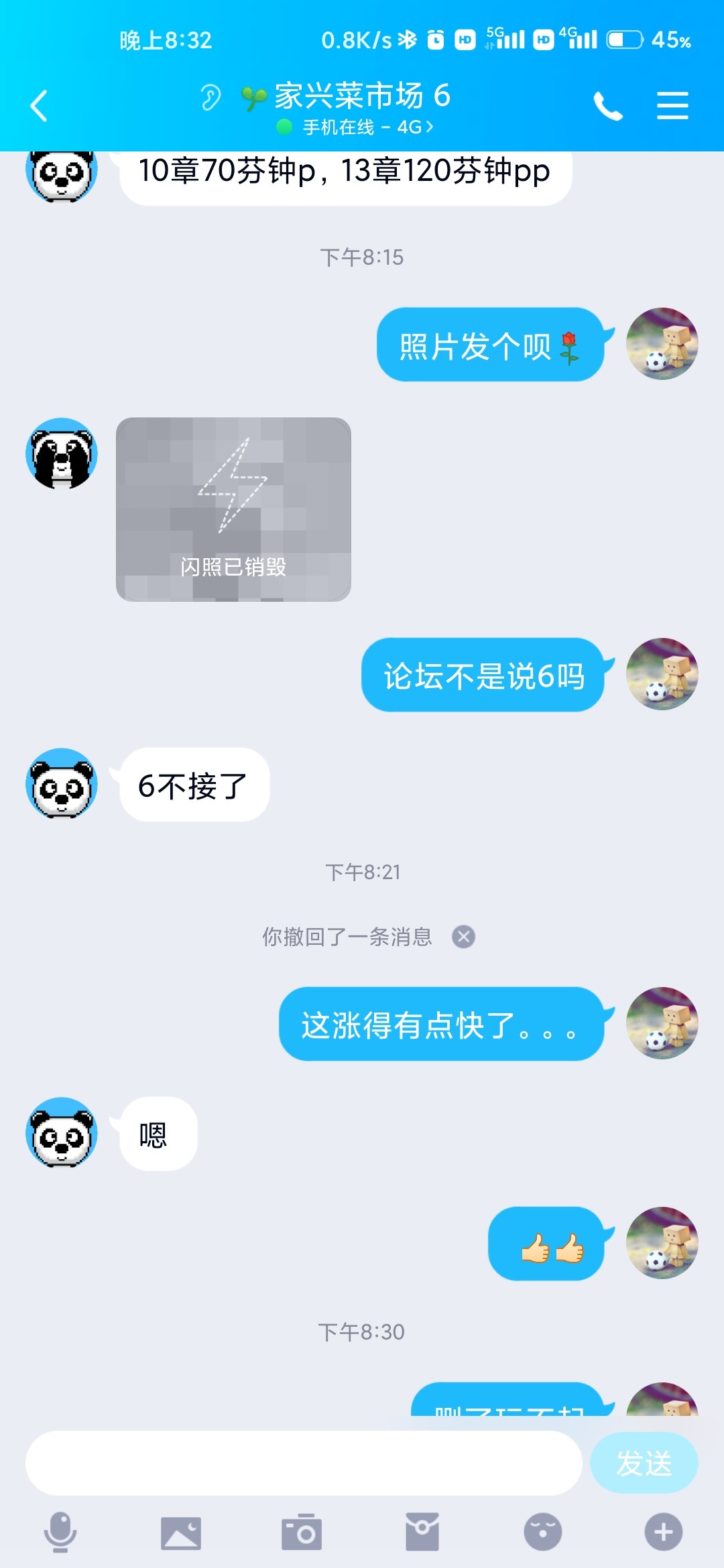Open the chat settings menu
724x1568 pixels.
pos(672,106)
